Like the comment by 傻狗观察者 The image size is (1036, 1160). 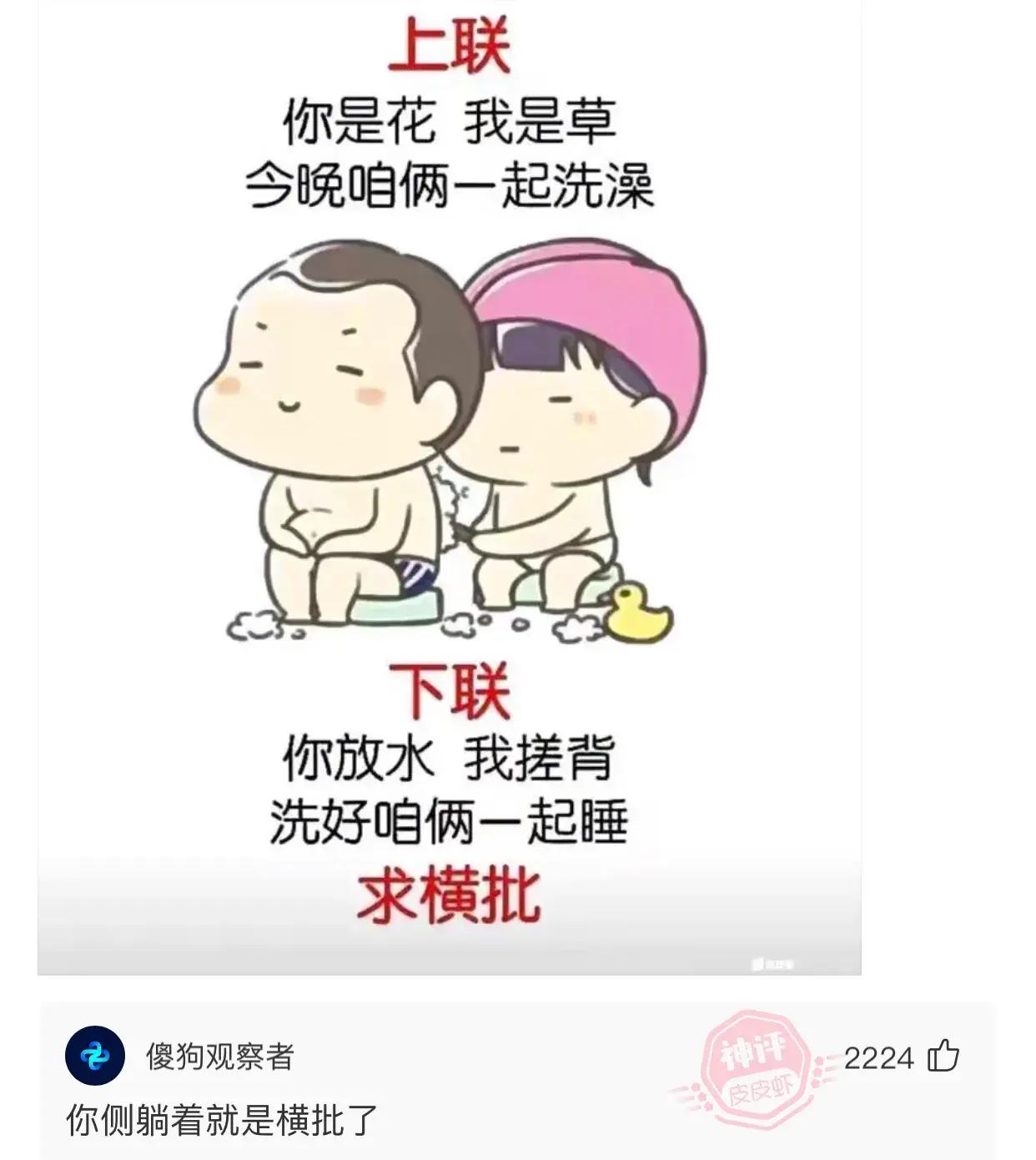pyautogui.click(x=943, y=1057)
